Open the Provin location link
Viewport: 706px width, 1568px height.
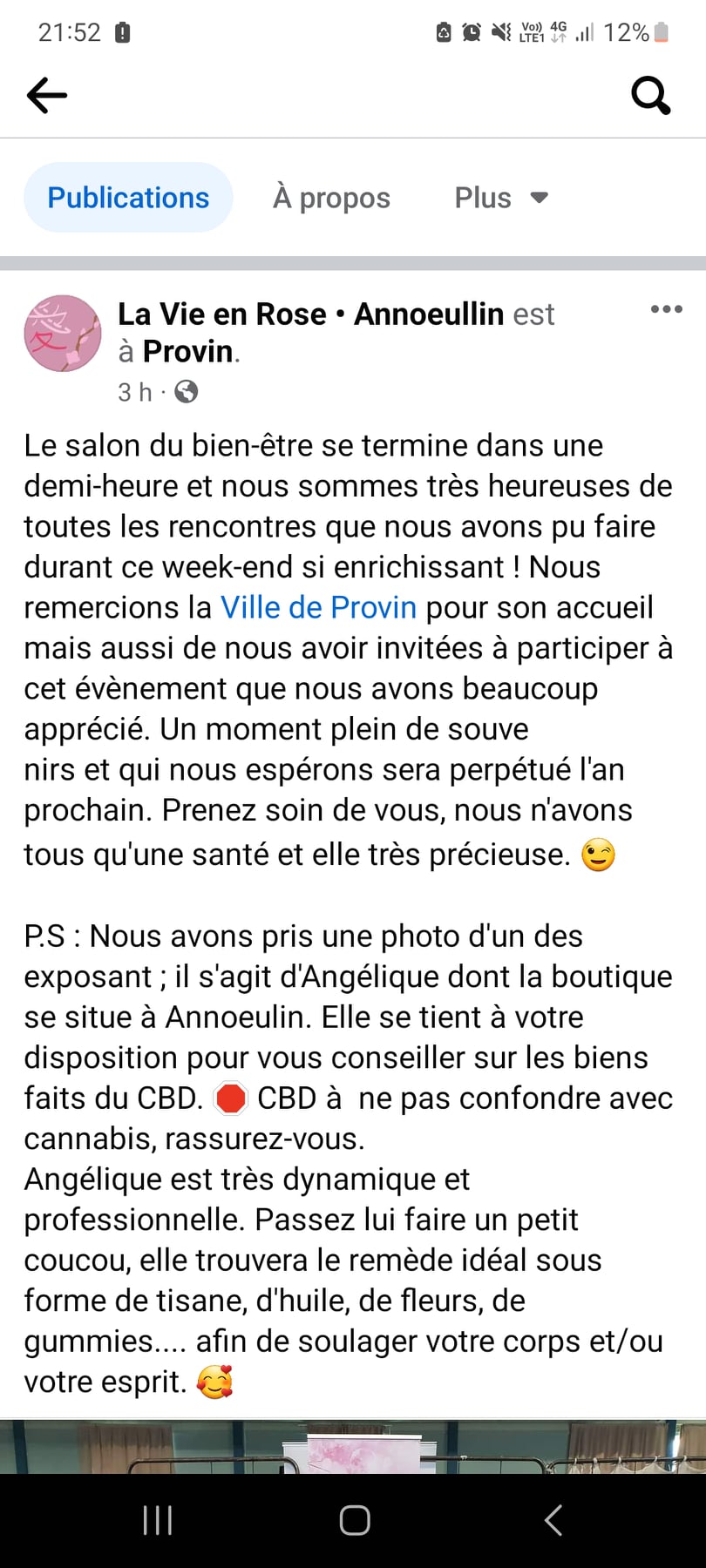point(188,351)
